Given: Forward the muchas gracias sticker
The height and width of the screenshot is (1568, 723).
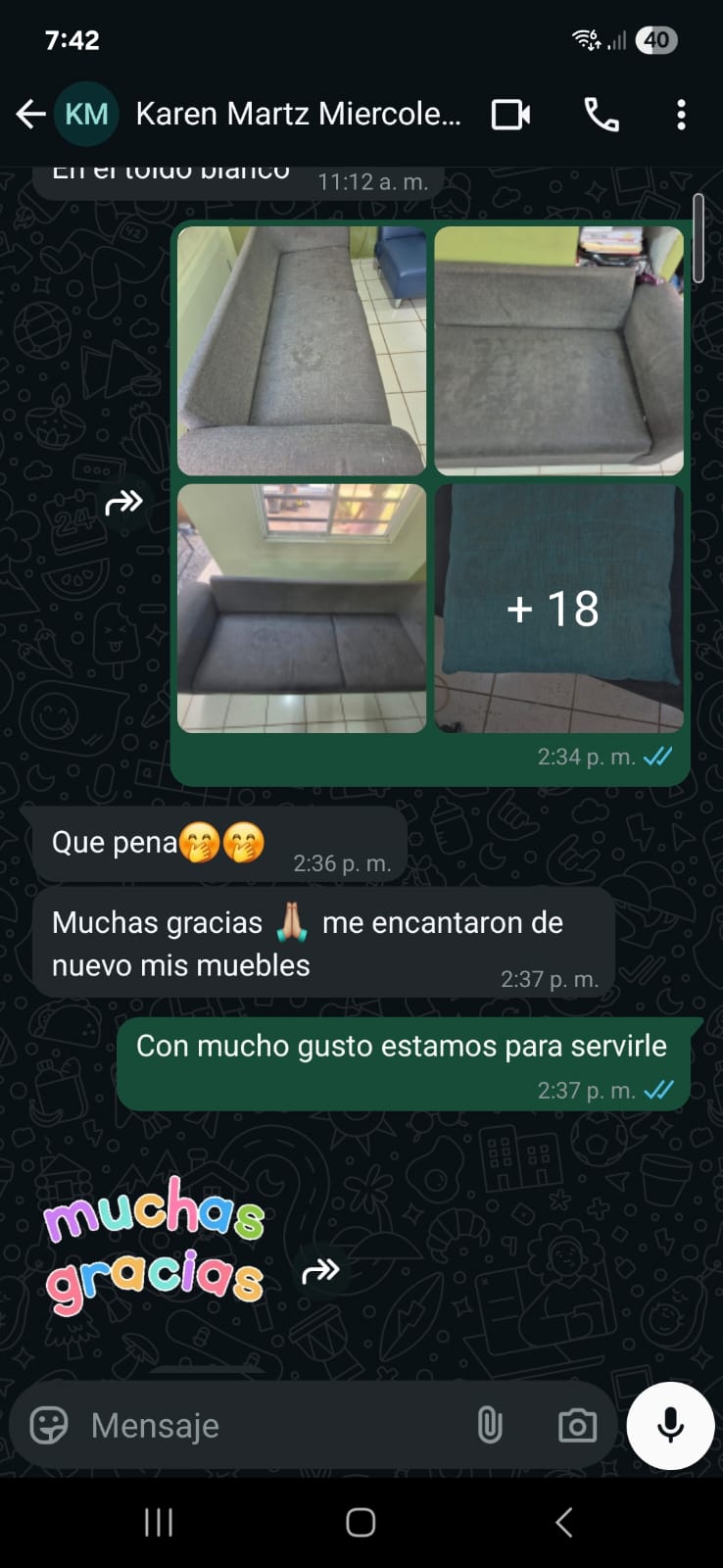Looking at the screenshot, I should 320,1271.
